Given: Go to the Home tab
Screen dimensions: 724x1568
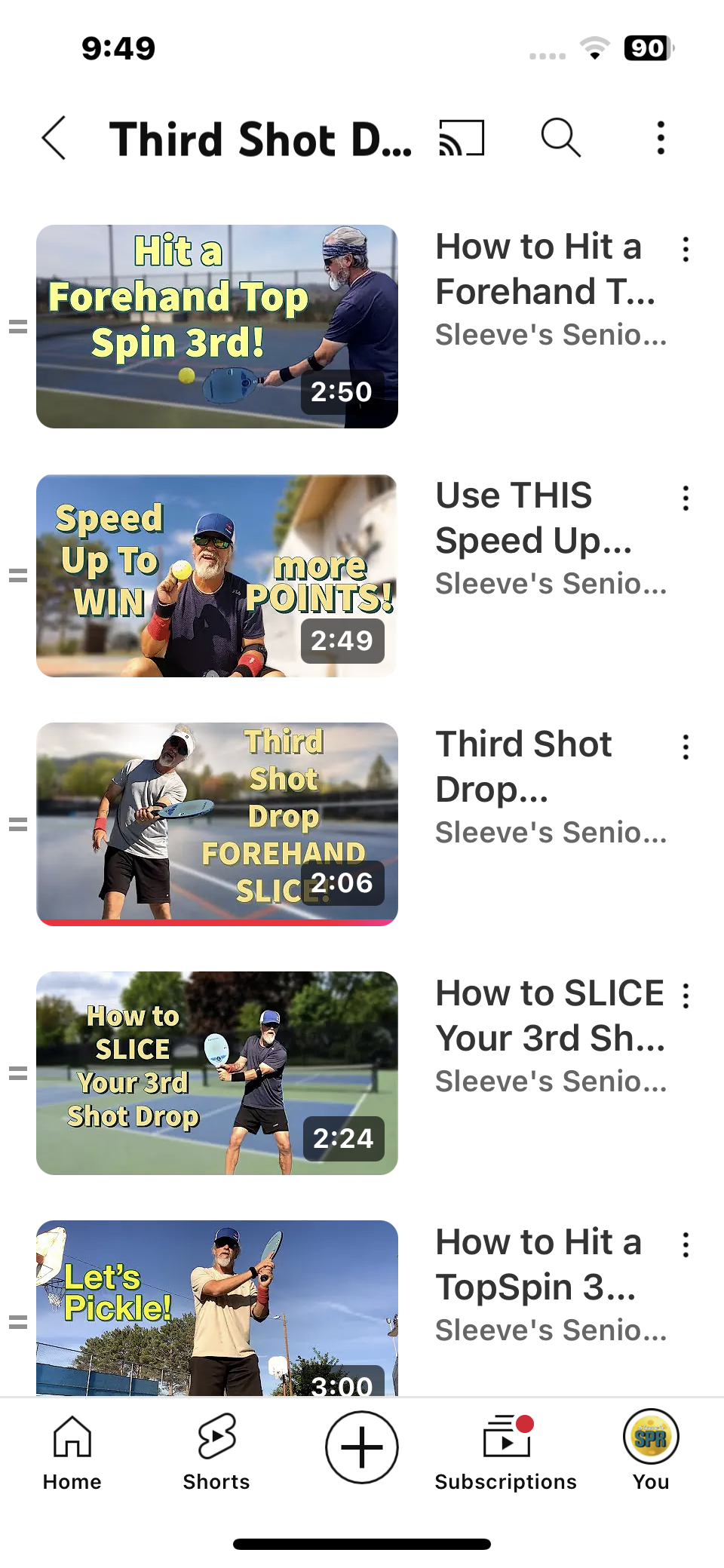Looking at the screenshot, I should coord(72,1453).
